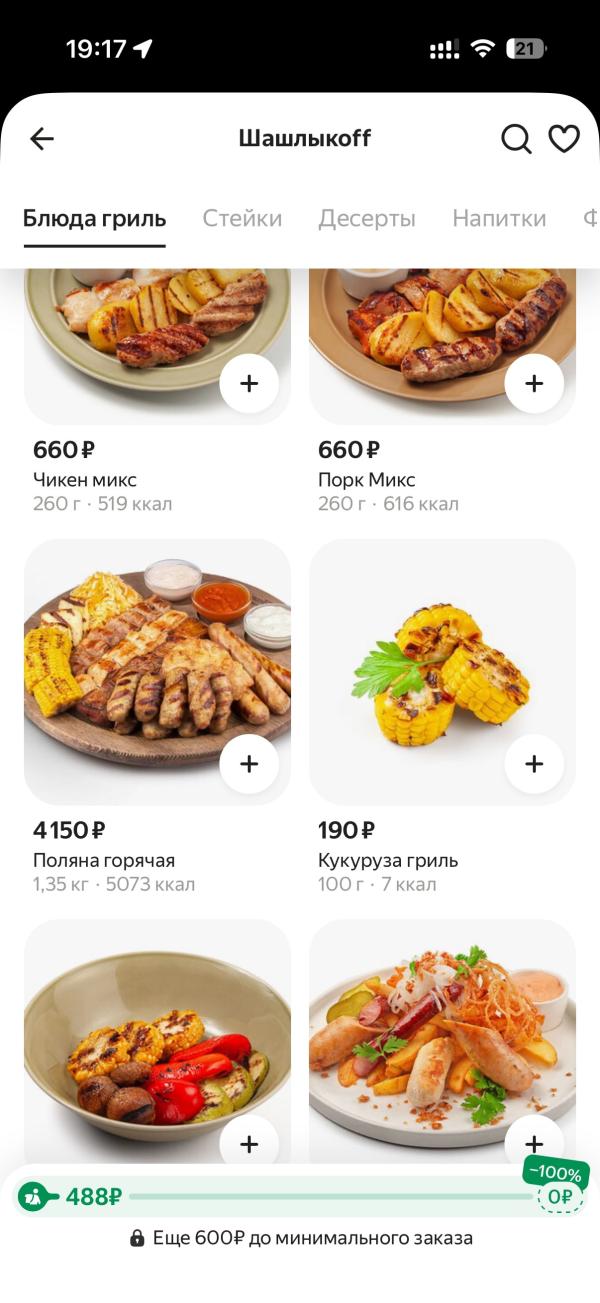Open the 488₽ delivery cost bar
Screen dimensions: 600x1303
[300, 1196]
